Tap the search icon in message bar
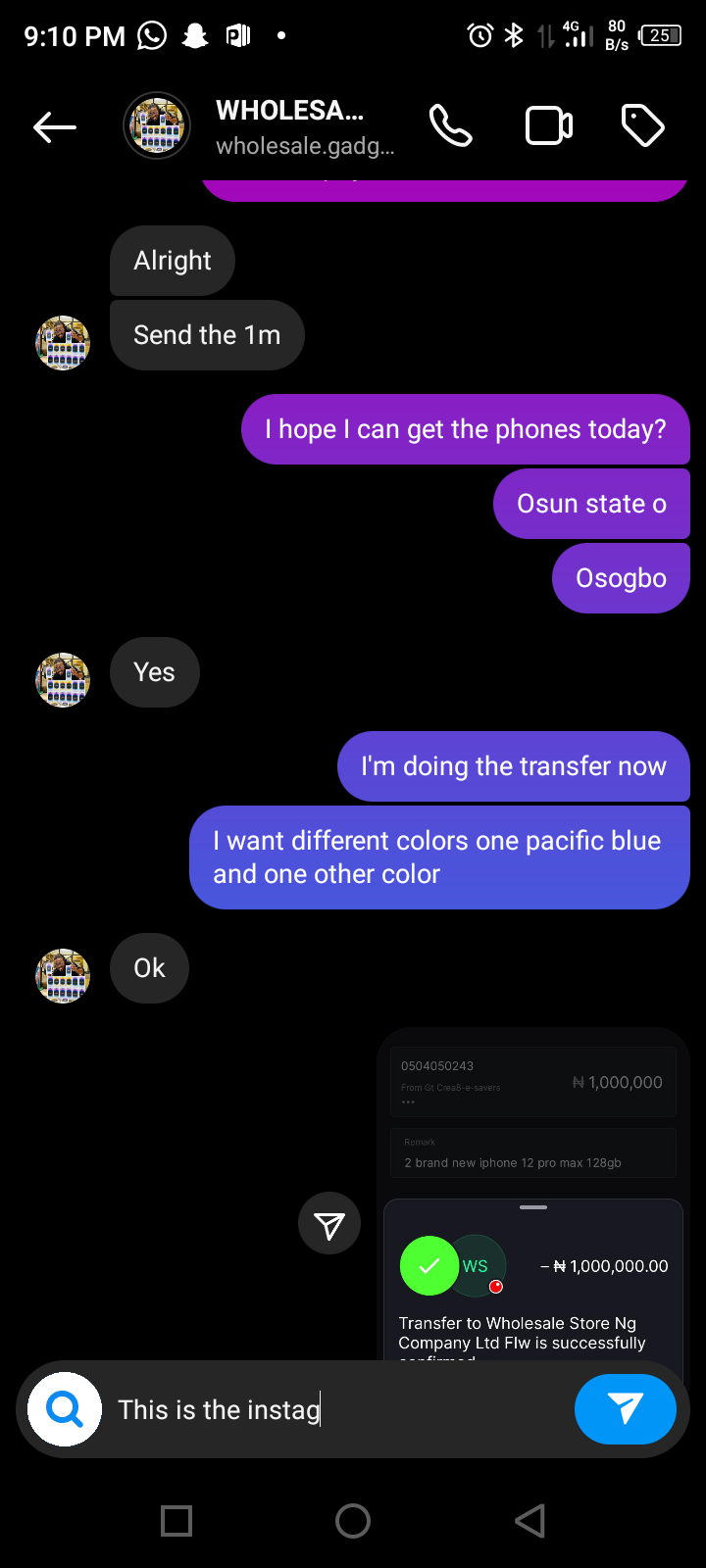 point(65,1409)
